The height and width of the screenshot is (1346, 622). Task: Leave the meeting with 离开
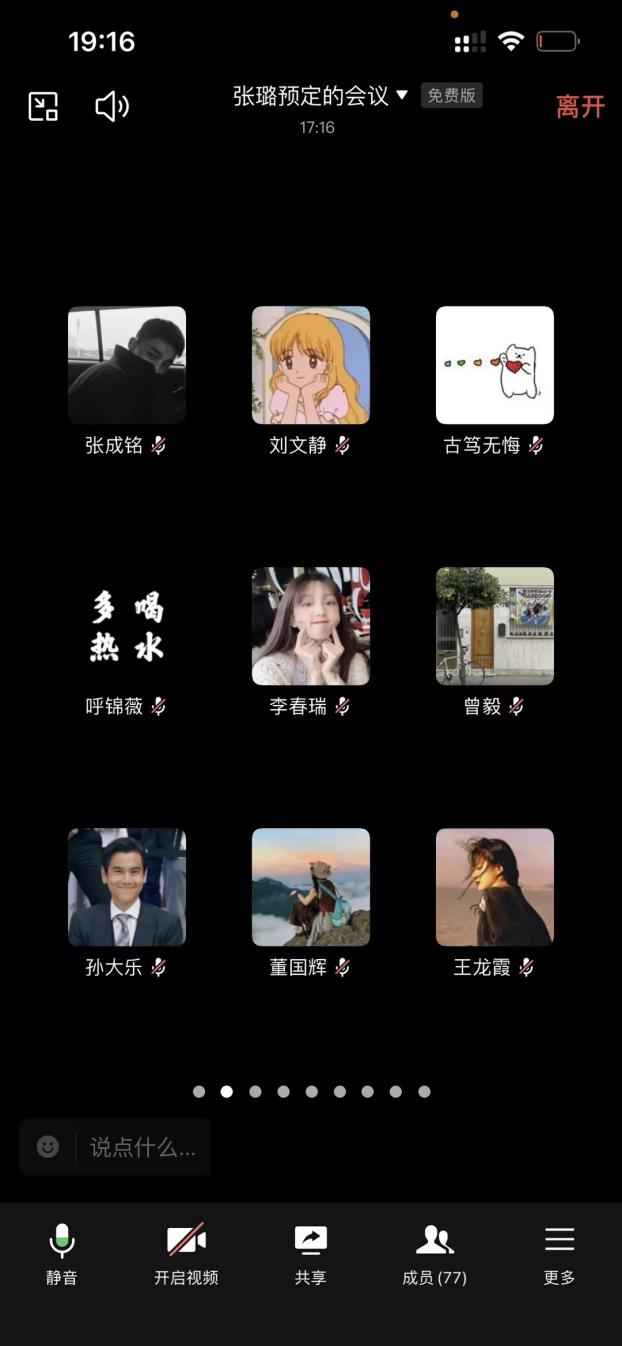(580, 107)
